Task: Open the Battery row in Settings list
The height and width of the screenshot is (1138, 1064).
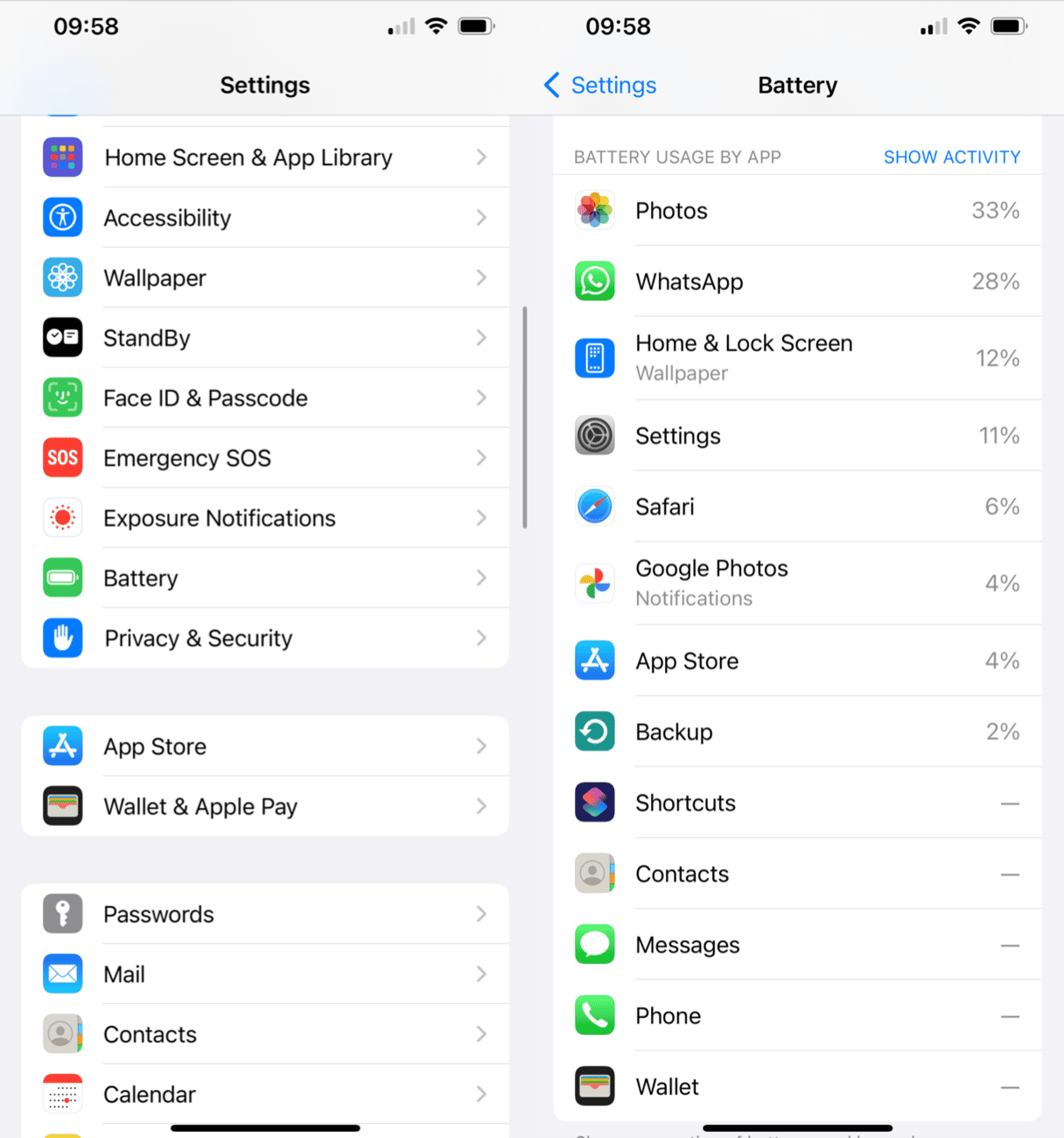Action: tap(264, 579)
